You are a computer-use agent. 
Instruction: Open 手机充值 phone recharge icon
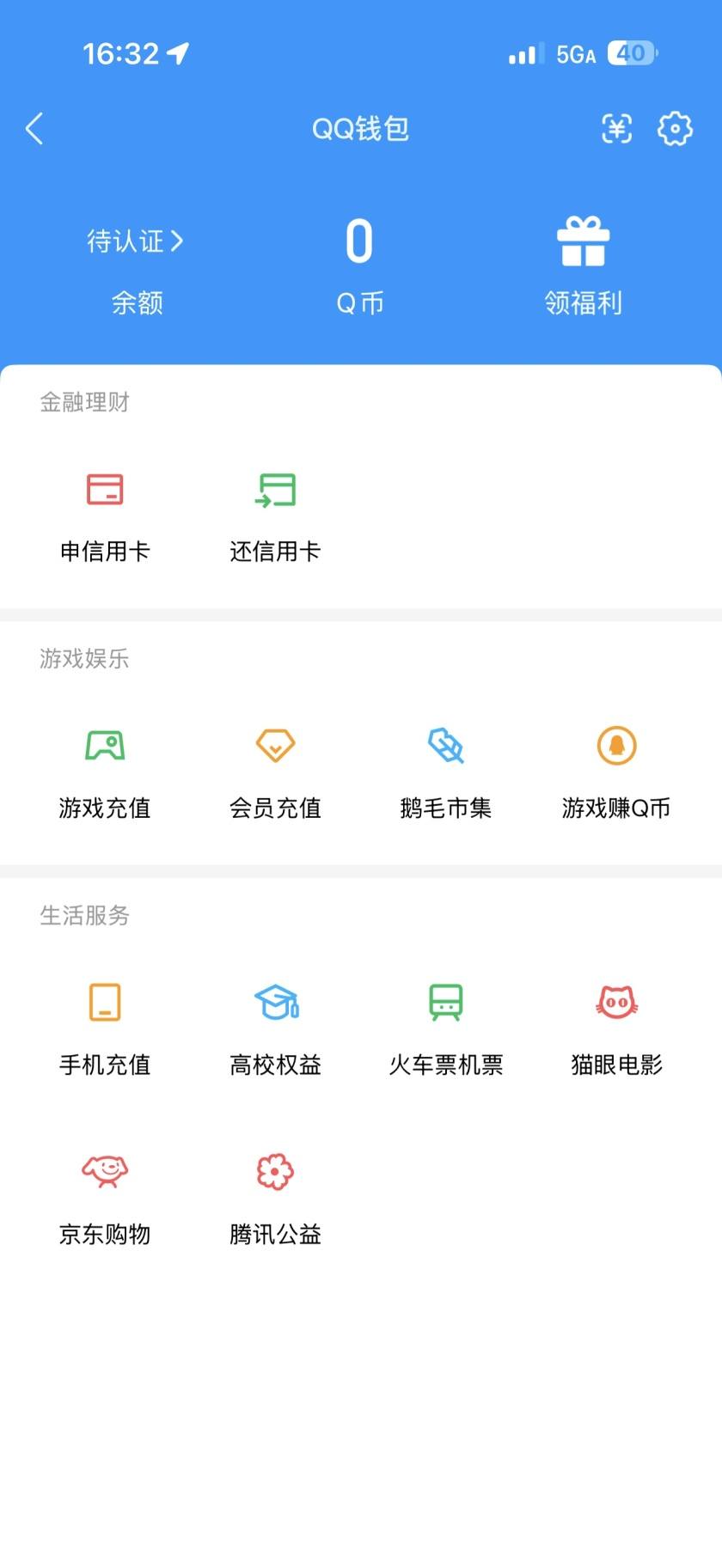[x=105, y=1002]
